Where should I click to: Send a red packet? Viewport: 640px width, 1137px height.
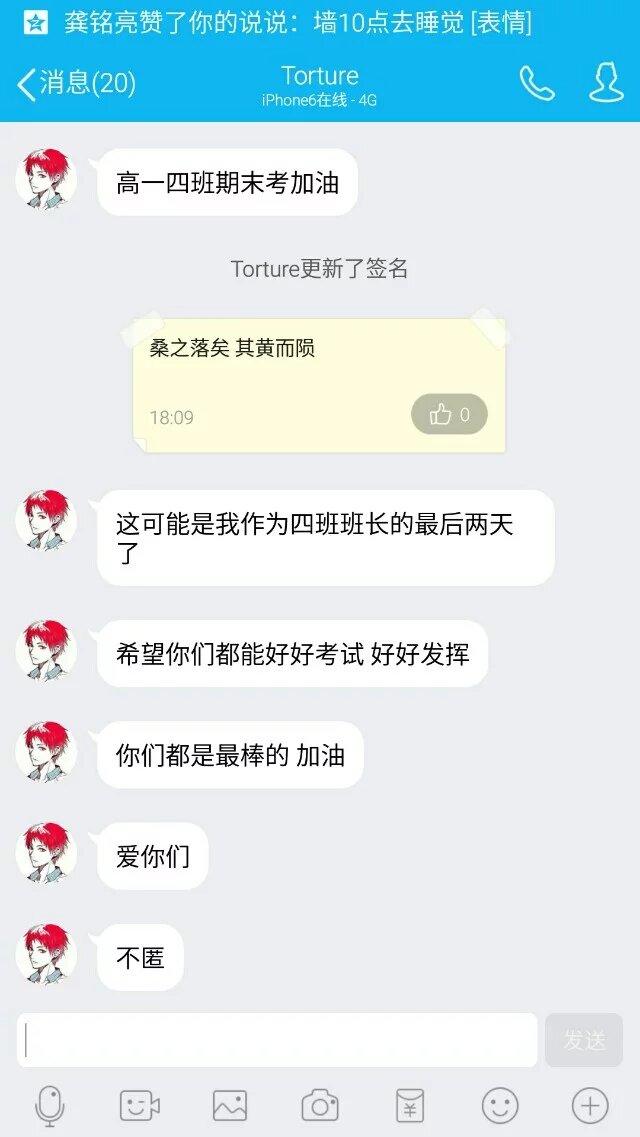pos(410,1106)
